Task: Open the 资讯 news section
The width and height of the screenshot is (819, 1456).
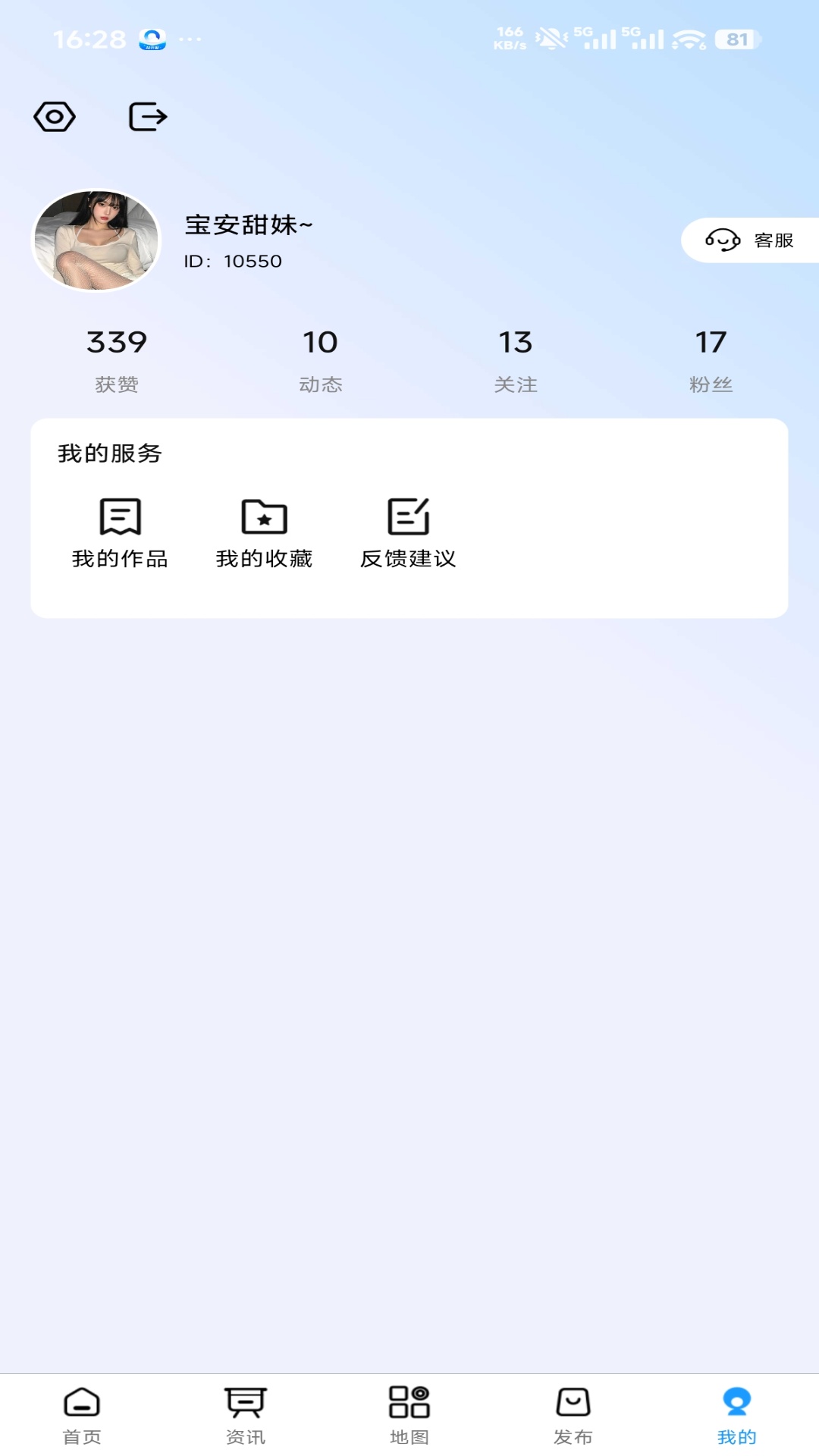Action: pos(246,1410)
